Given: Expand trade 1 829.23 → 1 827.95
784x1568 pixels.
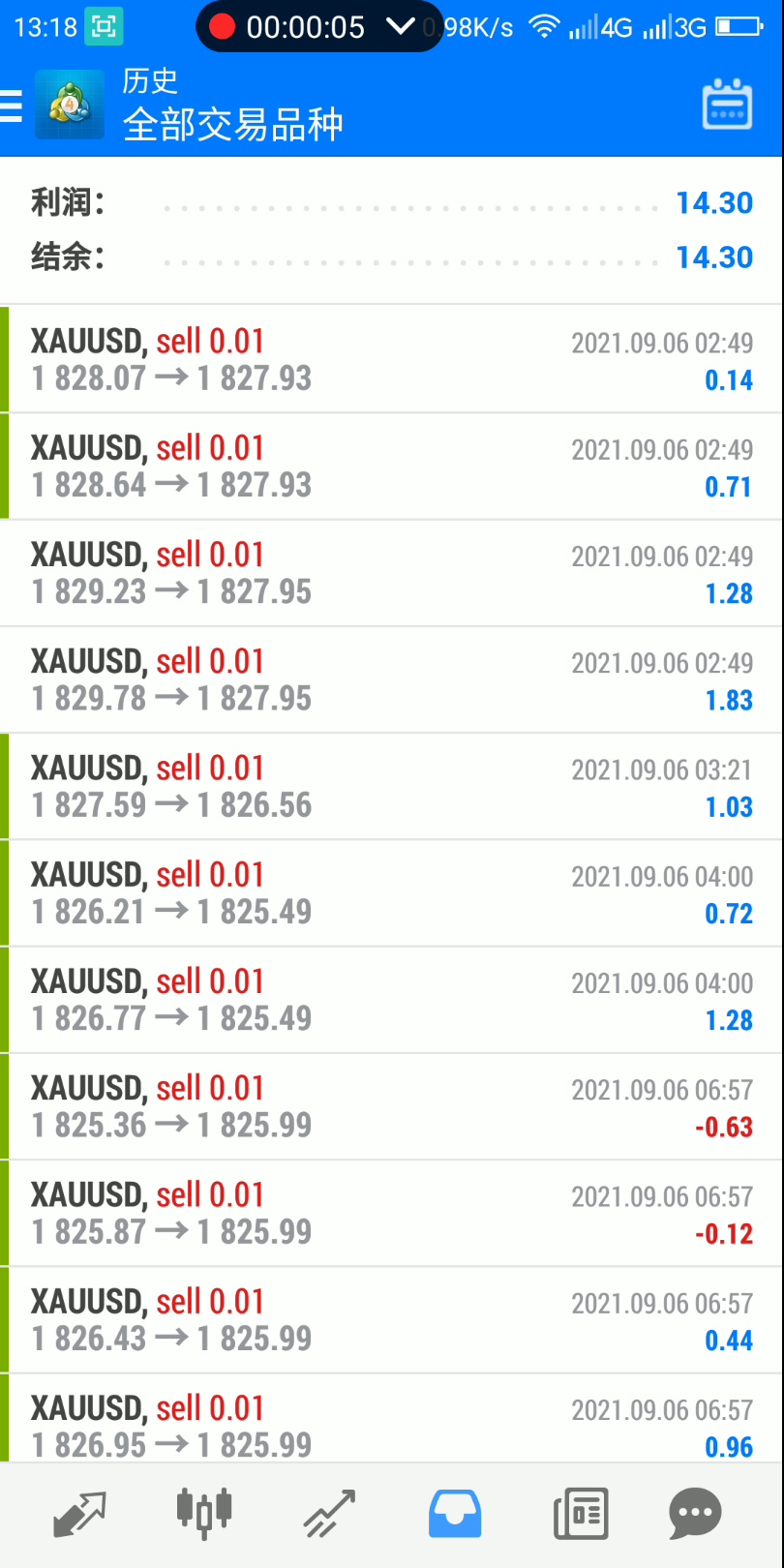Looking at the screenshot, I should 392,573.
